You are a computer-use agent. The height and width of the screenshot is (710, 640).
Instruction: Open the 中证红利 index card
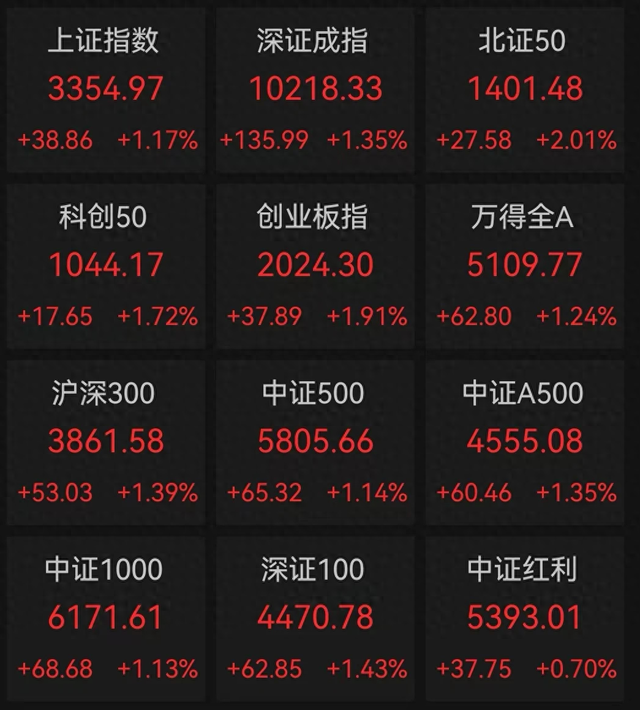(x=525, y=617)
